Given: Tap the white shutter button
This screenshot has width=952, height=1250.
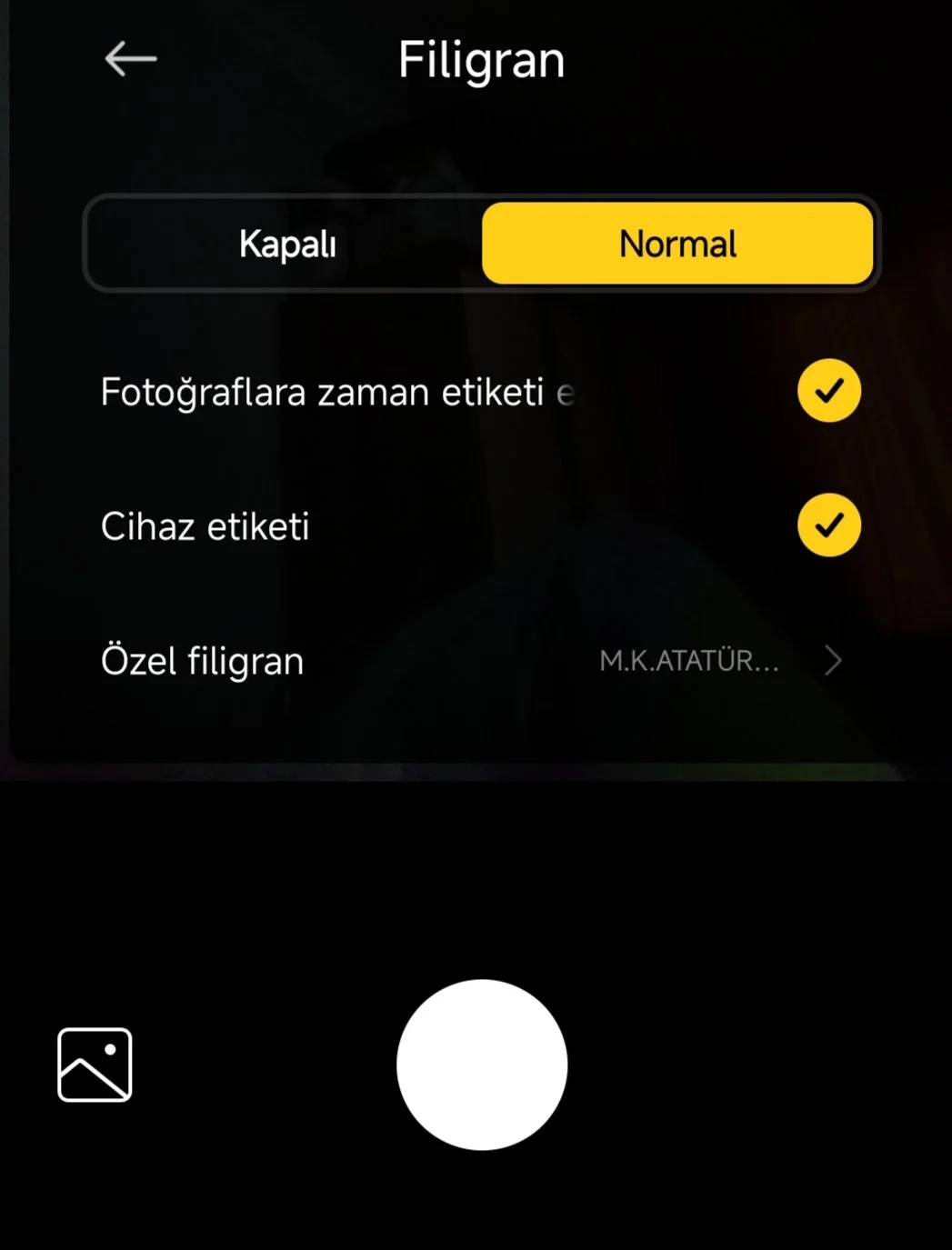Looking at the screenshot, I should click(482, 1065).
